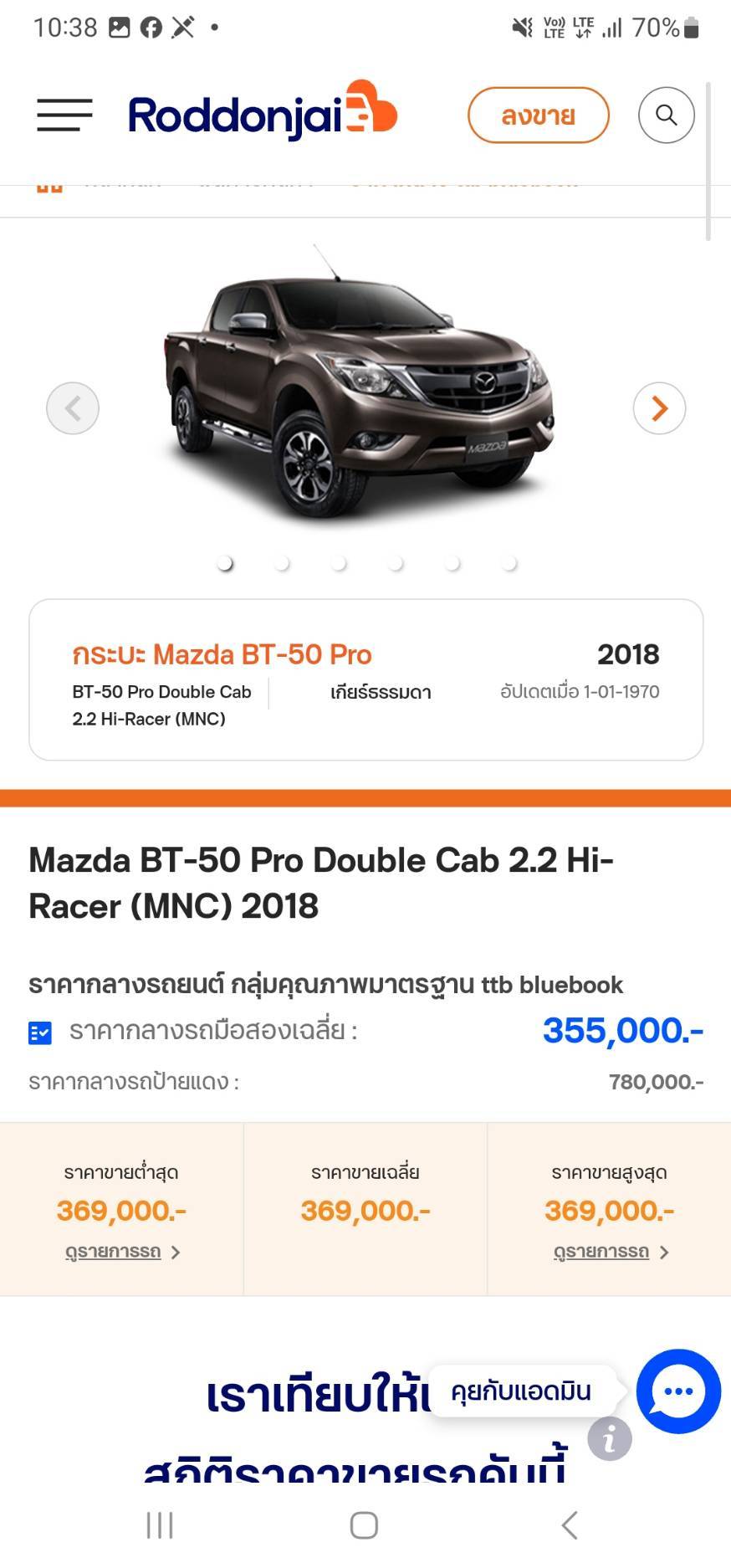The width and height of the screenshot is (731, 1568).
Task: Go to the previous car photo
Action: pyautogui.click(x=73, y=408)
